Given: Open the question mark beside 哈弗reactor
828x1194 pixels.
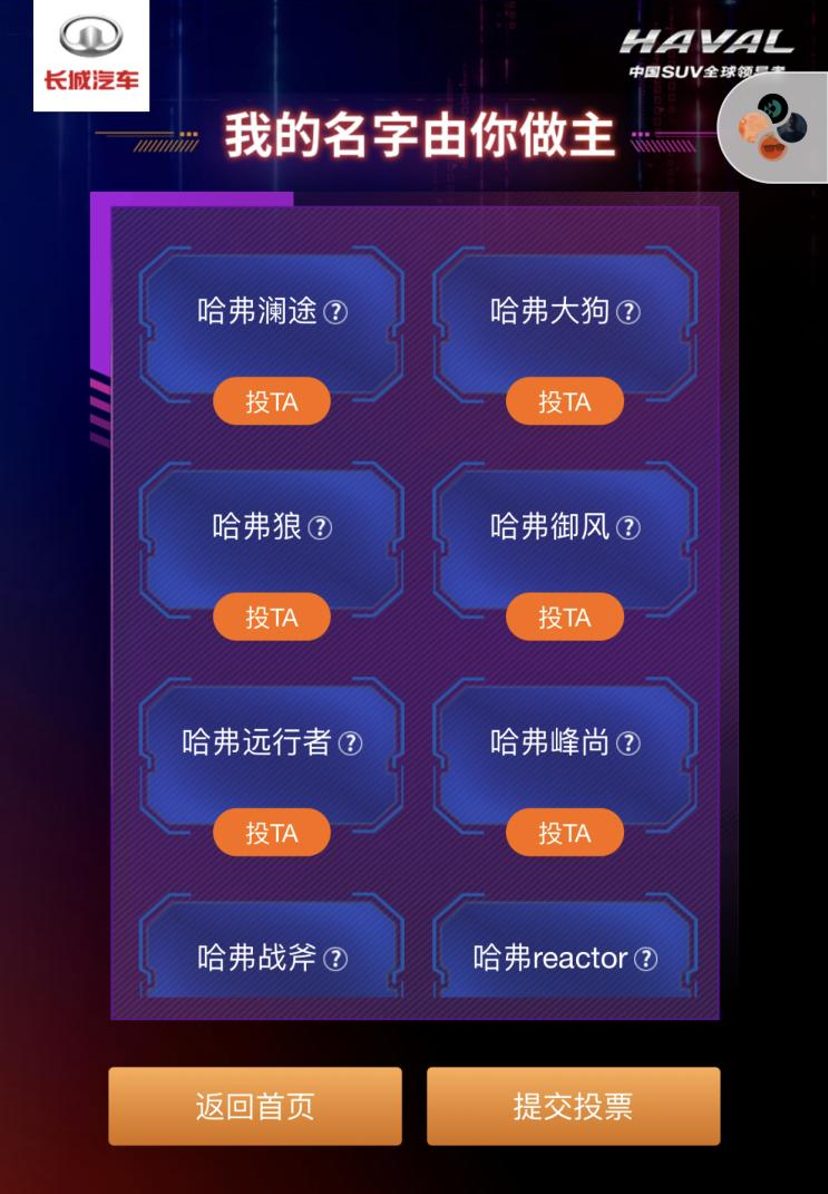Looking at the screenshot, I should point(645,958).
